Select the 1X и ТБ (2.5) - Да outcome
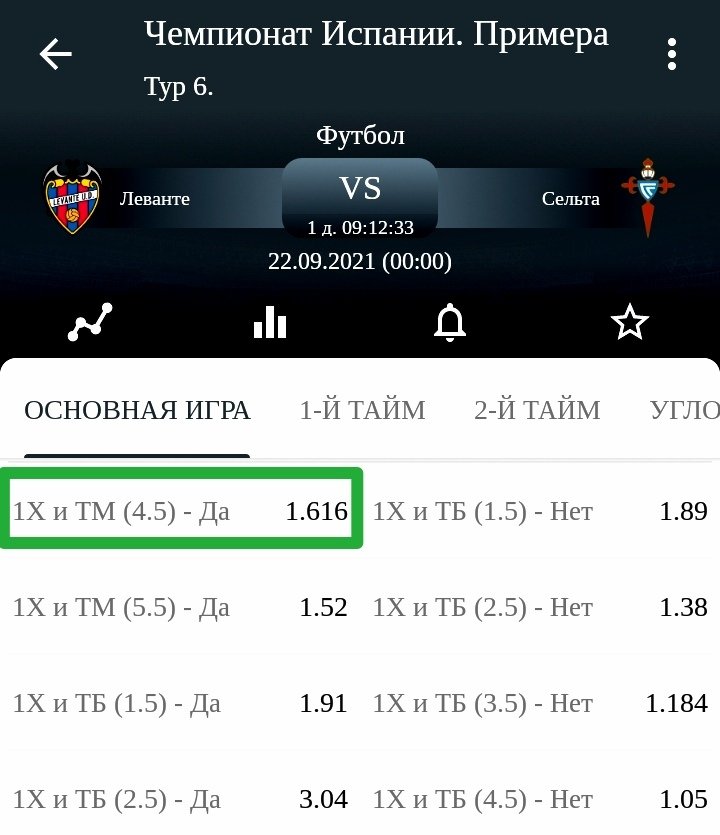Image resolution: width=720 pixels, height=835 pixels. (181, 799)
